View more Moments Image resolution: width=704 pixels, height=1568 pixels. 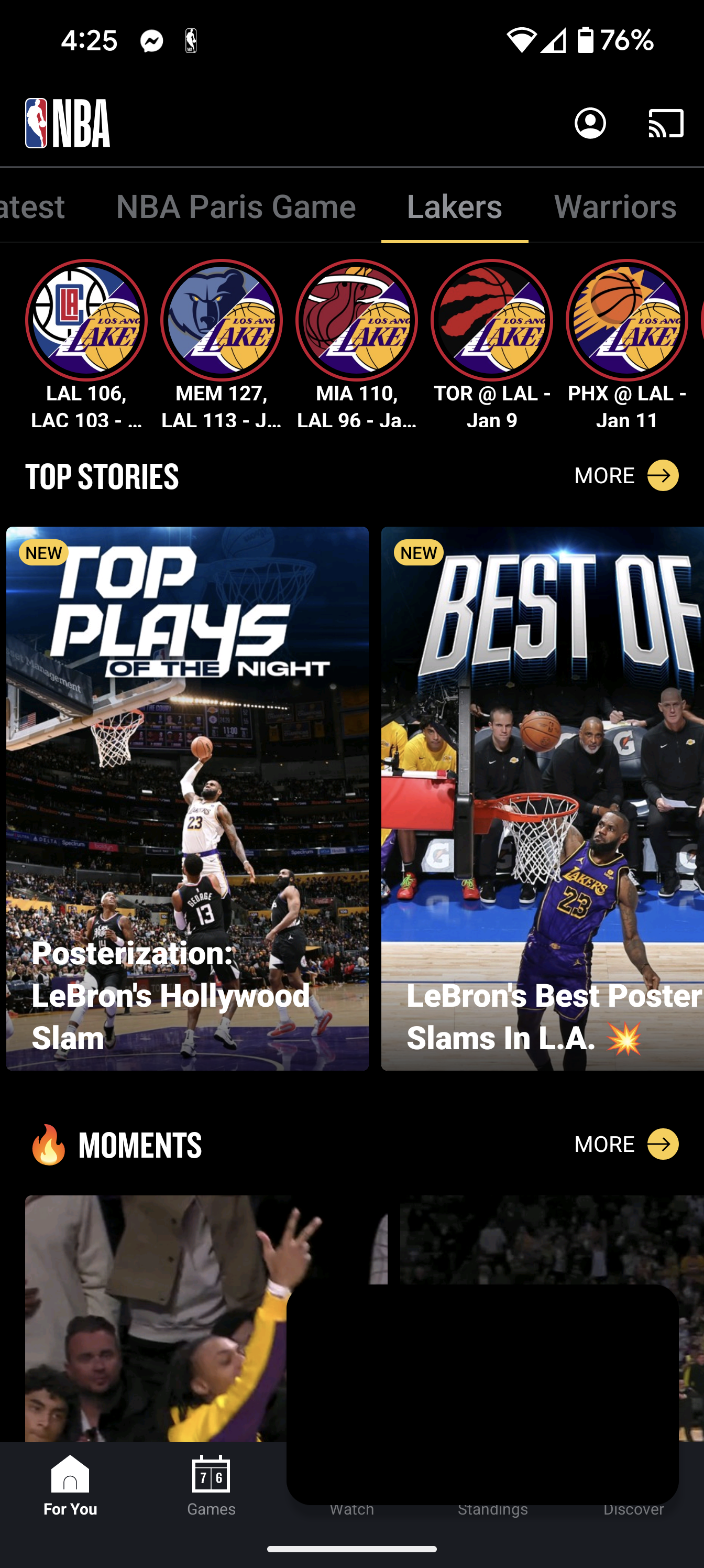[626, 1144]
